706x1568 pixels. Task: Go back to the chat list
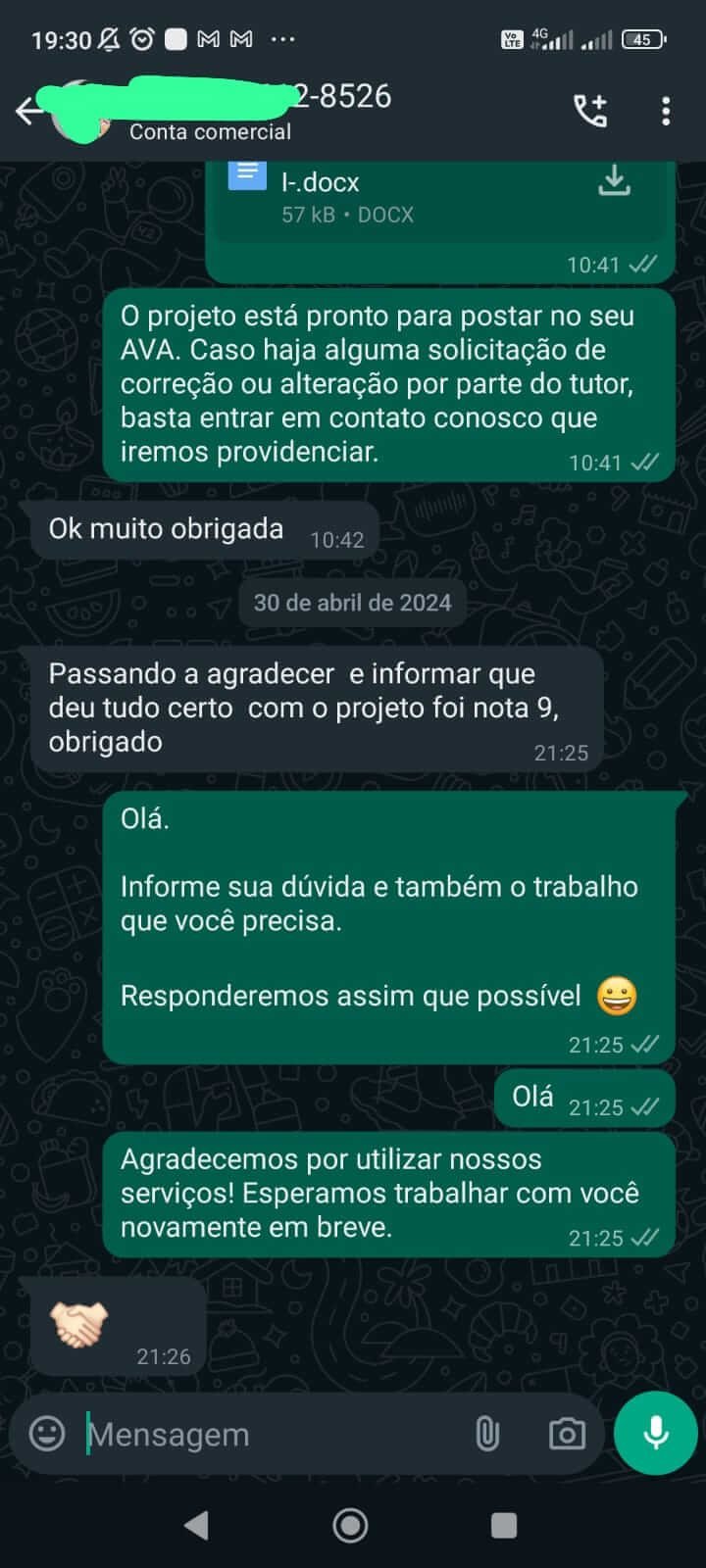pyautogui.click(x=29, y=111)
